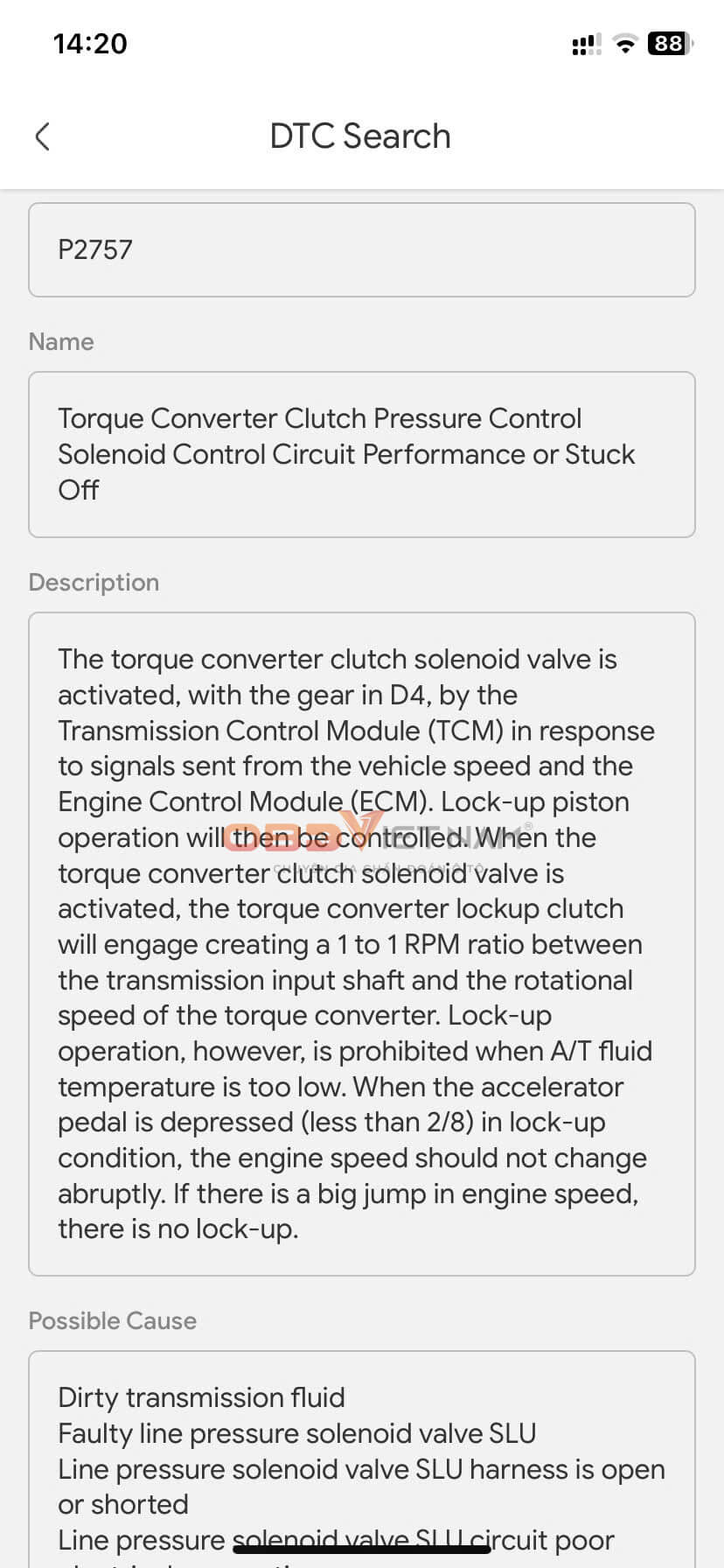Tap the back chevron arrow
The width and height of the screenshot is (724, 1568).
tap(42, 136)
